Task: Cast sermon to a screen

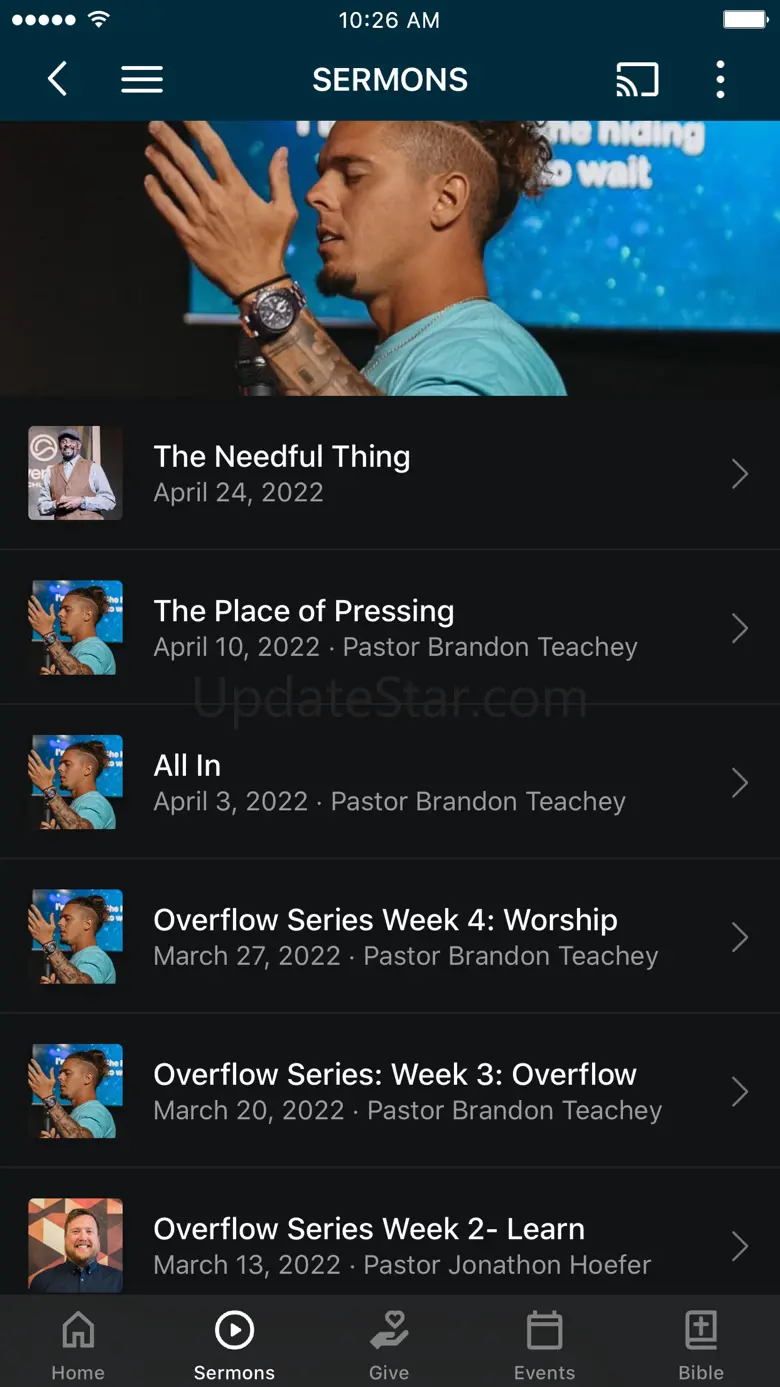Action: [x=637, y=80]
